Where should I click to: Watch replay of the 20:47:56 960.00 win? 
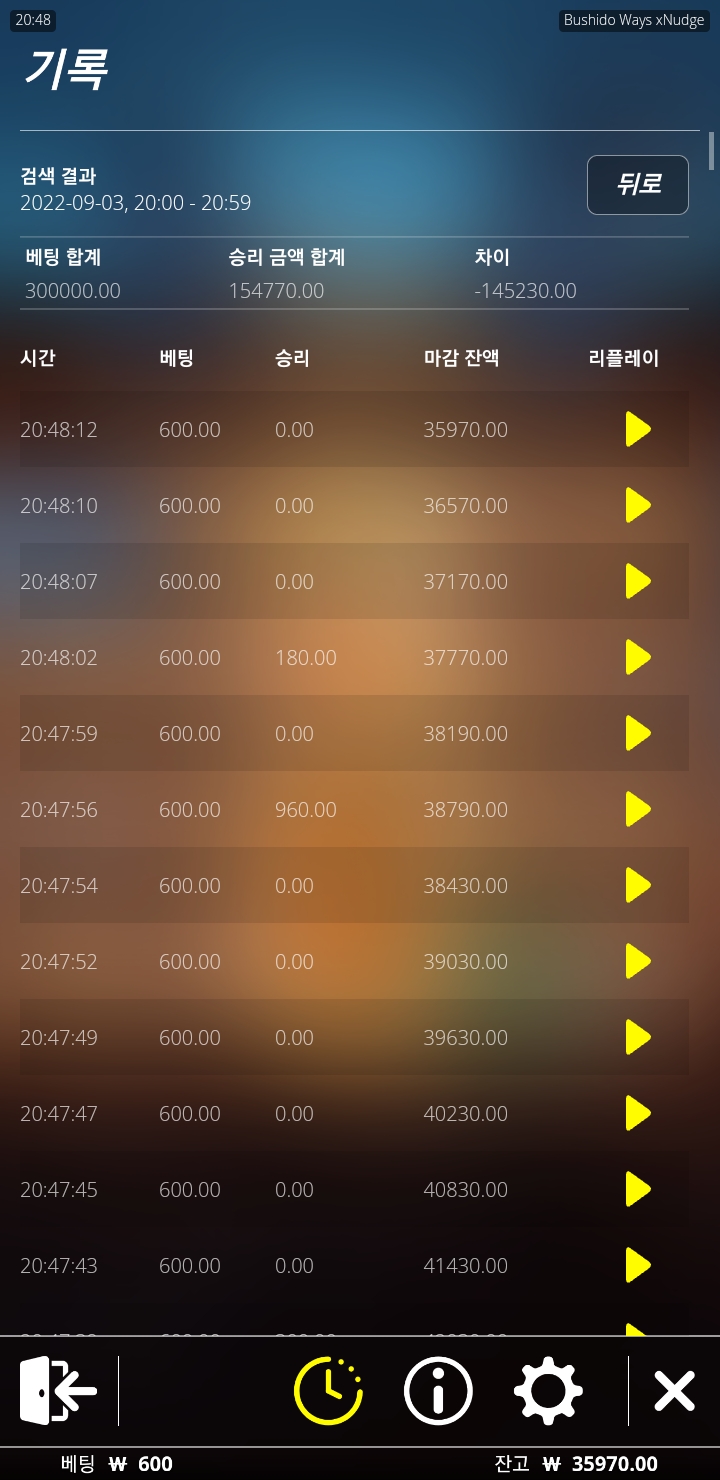coord(638,809)
